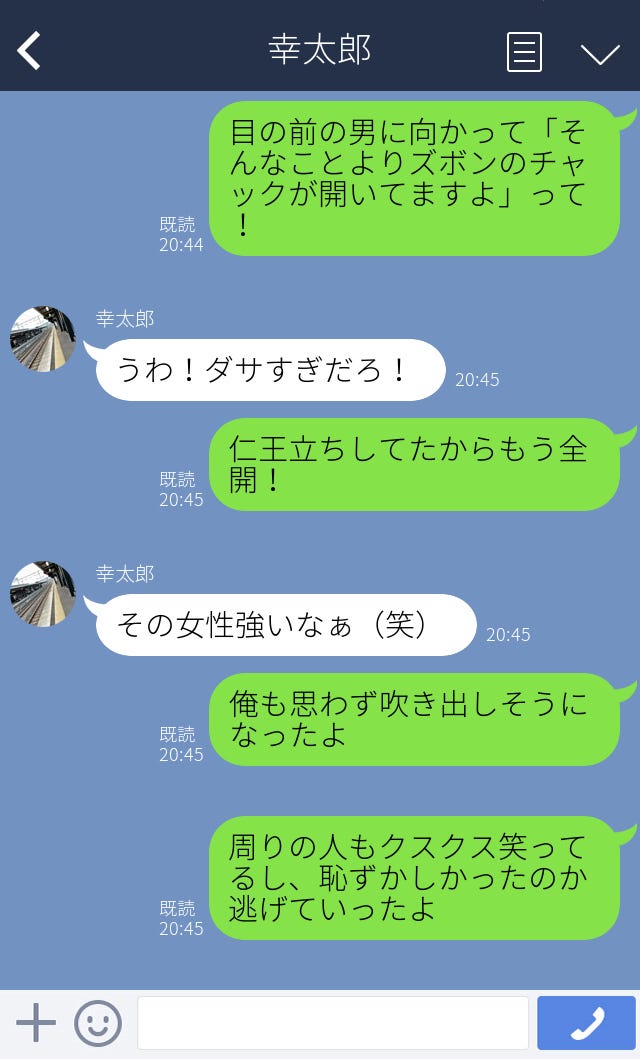Viewport: 640px width, 1059px height.
Task: Expand the chat menu chevron
Action: (x=600, y=53)
